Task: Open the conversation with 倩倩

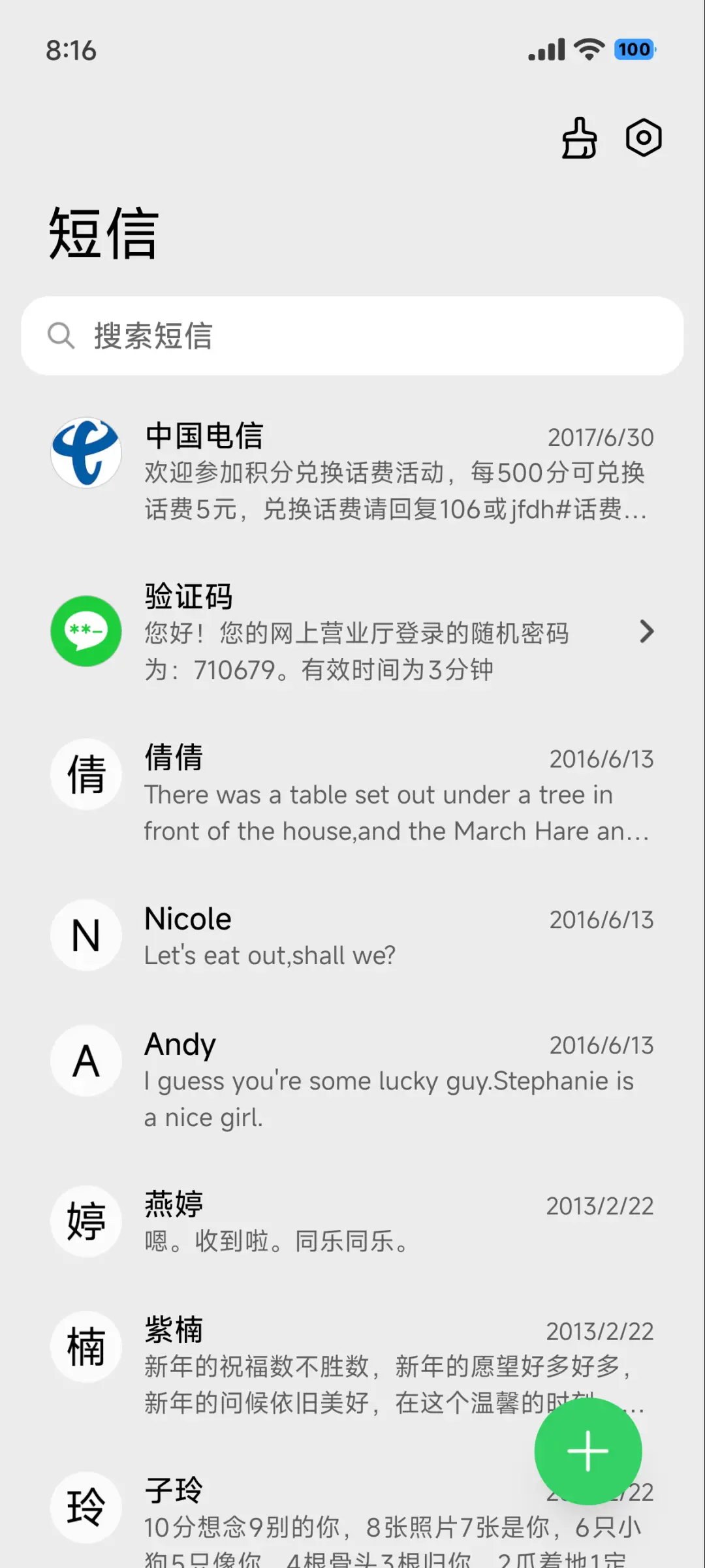Action: 352,792
